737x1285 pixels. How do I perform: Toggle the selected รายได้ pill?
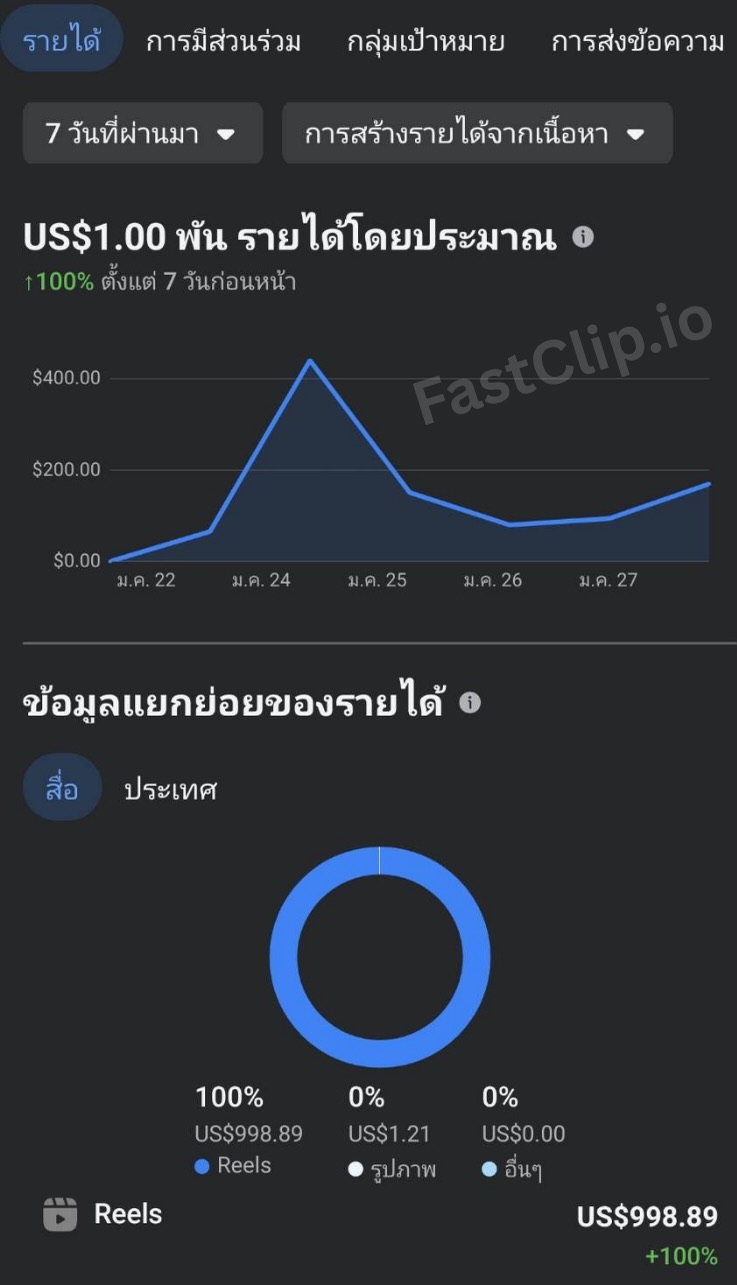point(62,38)
